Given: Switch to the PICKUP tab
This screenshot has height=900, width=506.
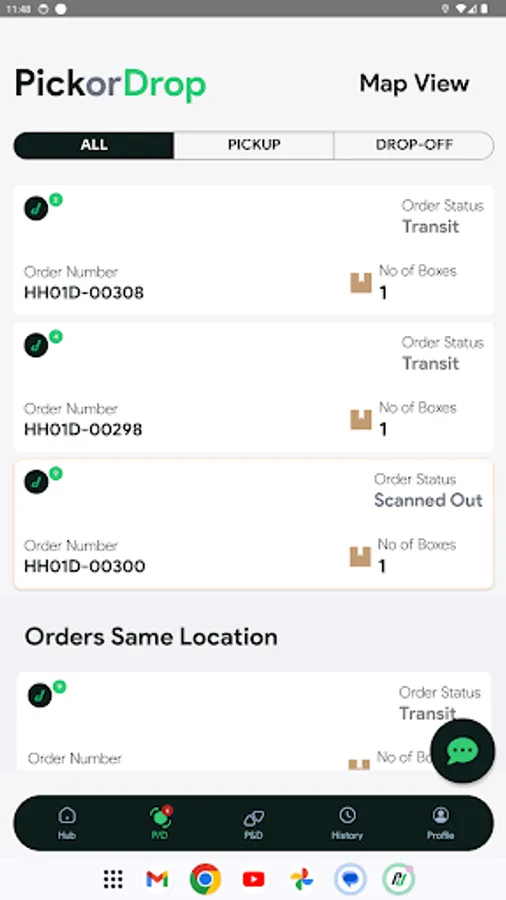Looking at the screenshot, I should (x=254, y=145).
